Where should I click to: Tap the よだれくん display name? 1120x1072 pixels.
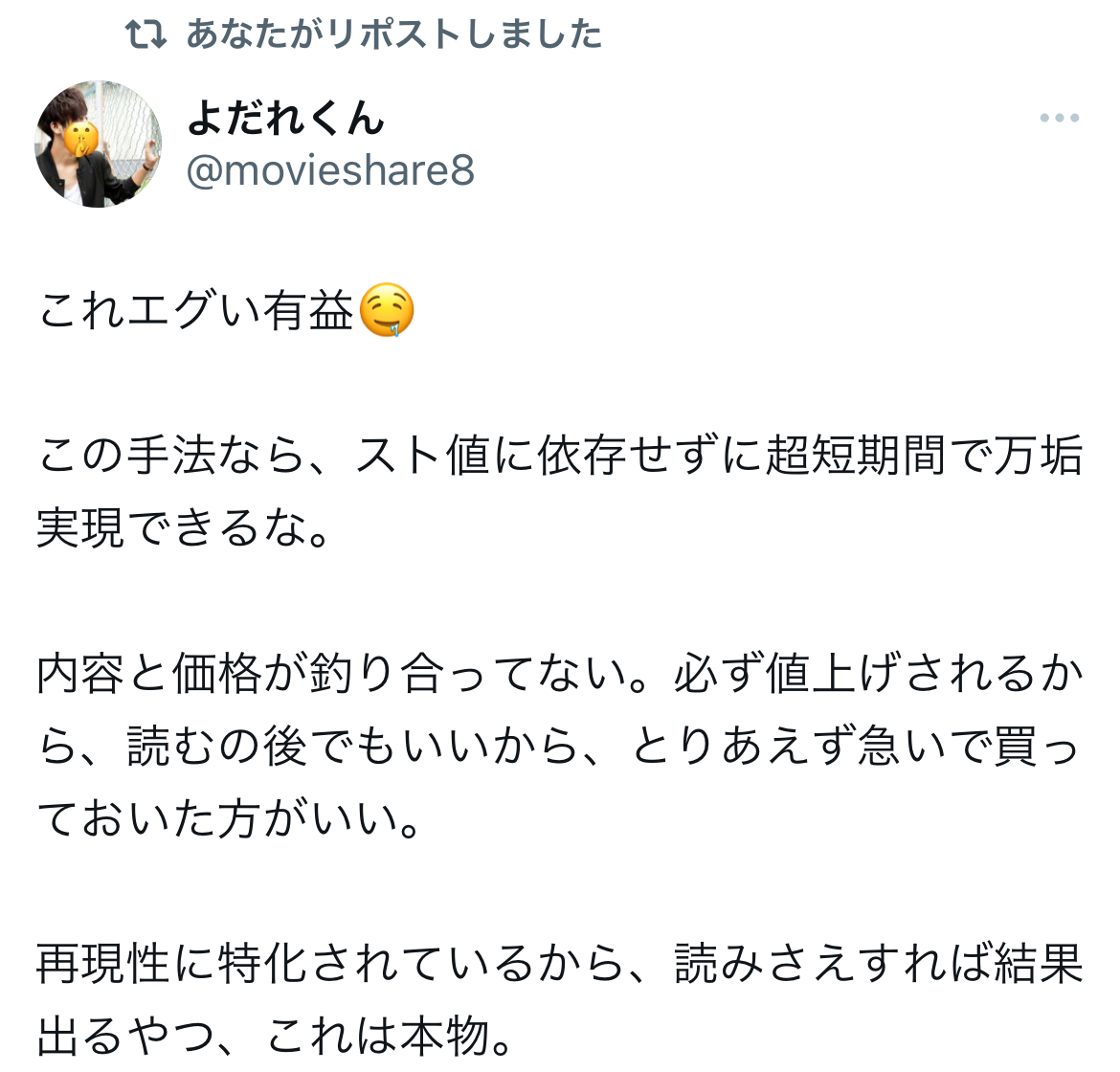tap(285, 119)
